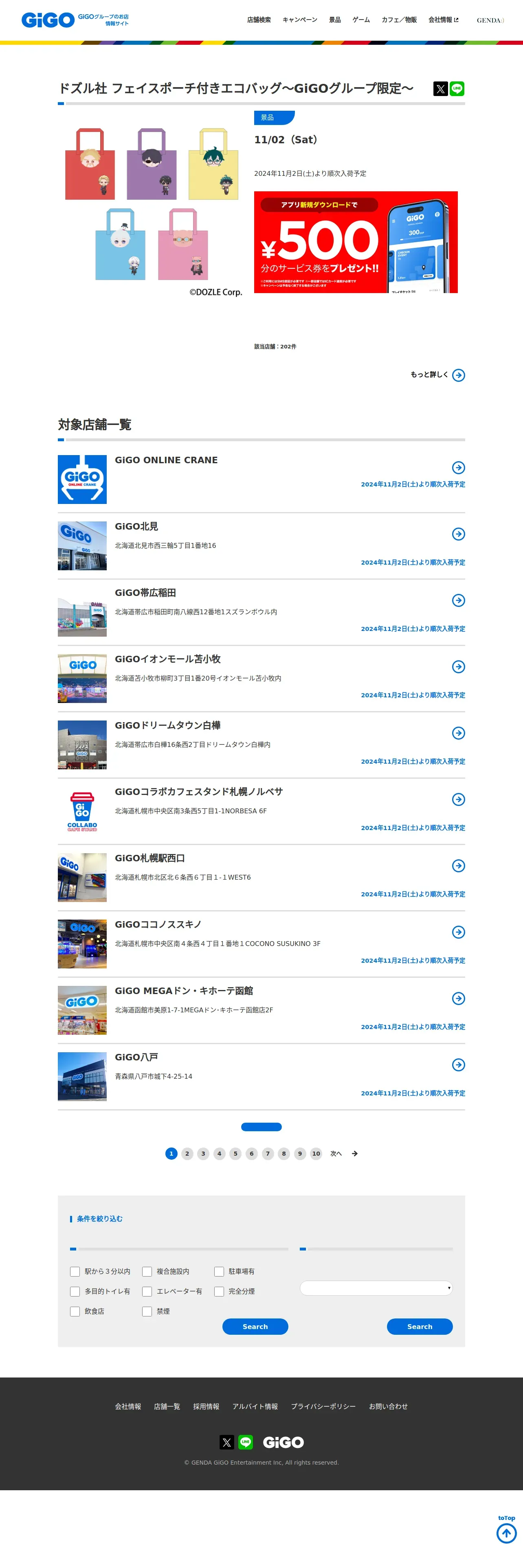The height and width of the screenshot is (1568, 523).
Task: Go to the キャンペーン page
Action: [x=299, y=20]
